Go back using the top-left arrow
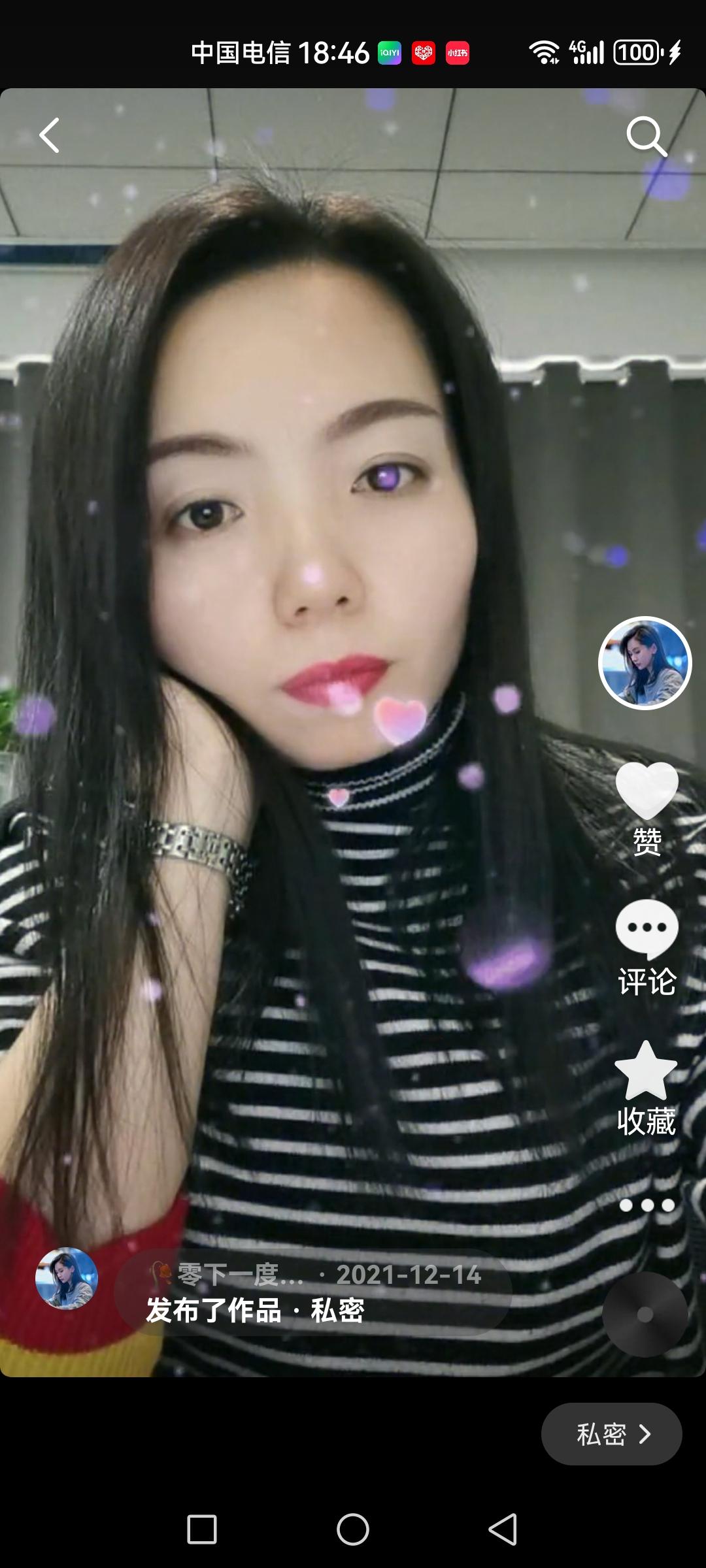 click(x=50, y=135)
